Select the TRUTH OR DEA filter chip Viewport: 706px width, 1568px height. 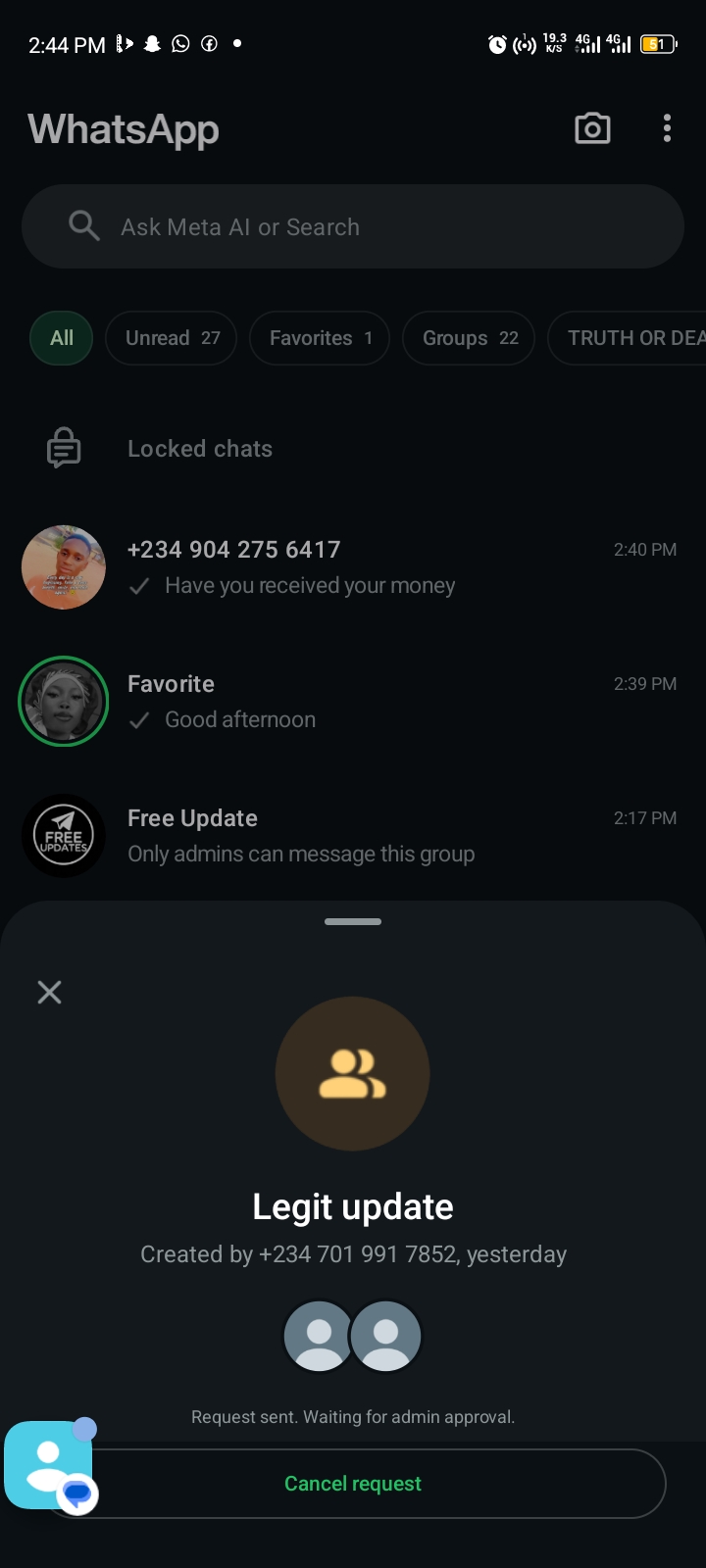pyautogui.click(x=632, y=338)
